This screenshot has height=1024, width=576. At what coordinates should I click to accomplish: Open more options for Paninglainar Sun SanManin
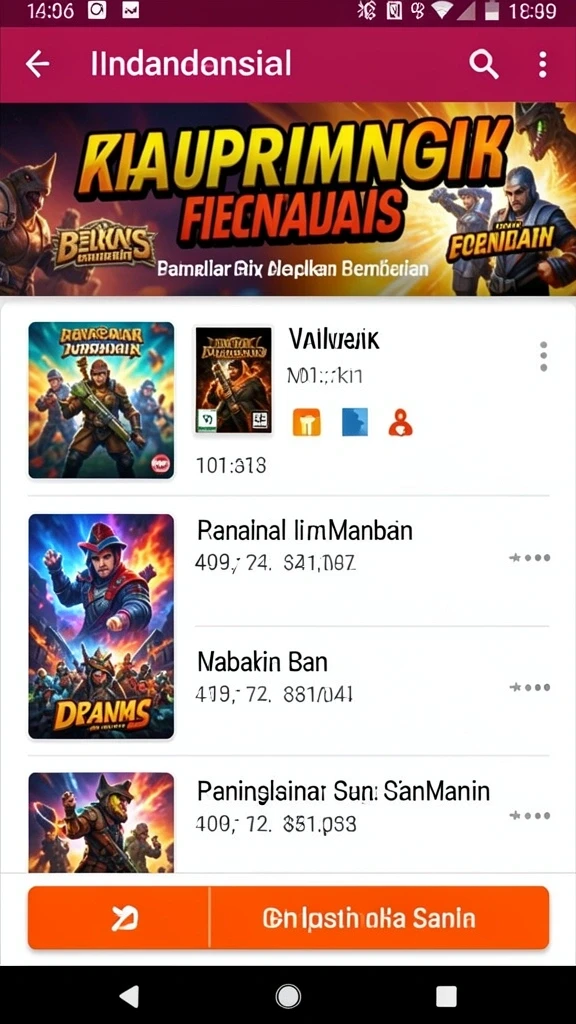(530, 815)
